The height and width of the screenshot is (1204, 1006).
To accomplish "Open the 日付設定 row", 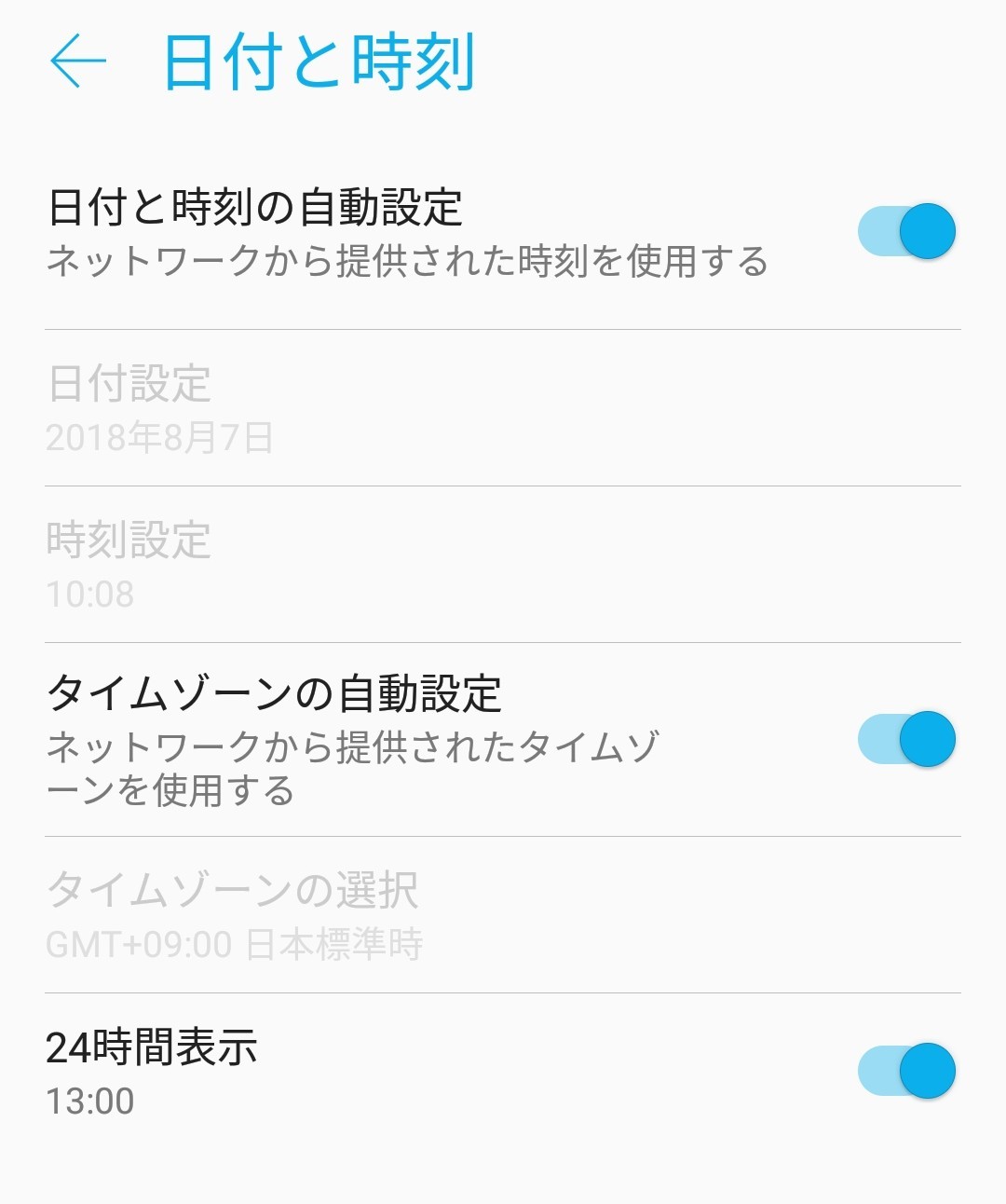I will [503, 408].
